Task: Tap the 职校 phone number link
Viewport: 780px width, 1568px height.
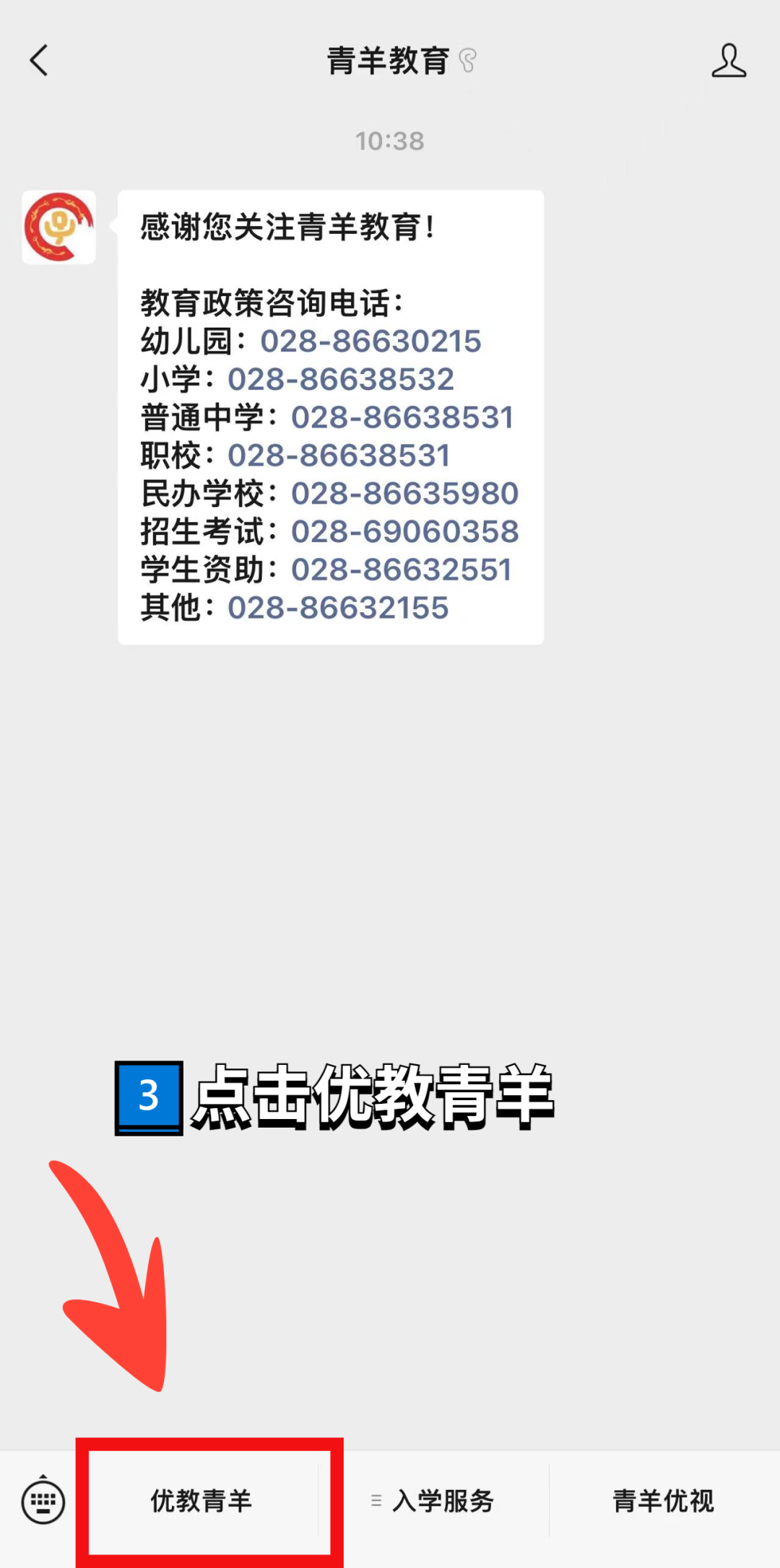Action: [339, 456]
